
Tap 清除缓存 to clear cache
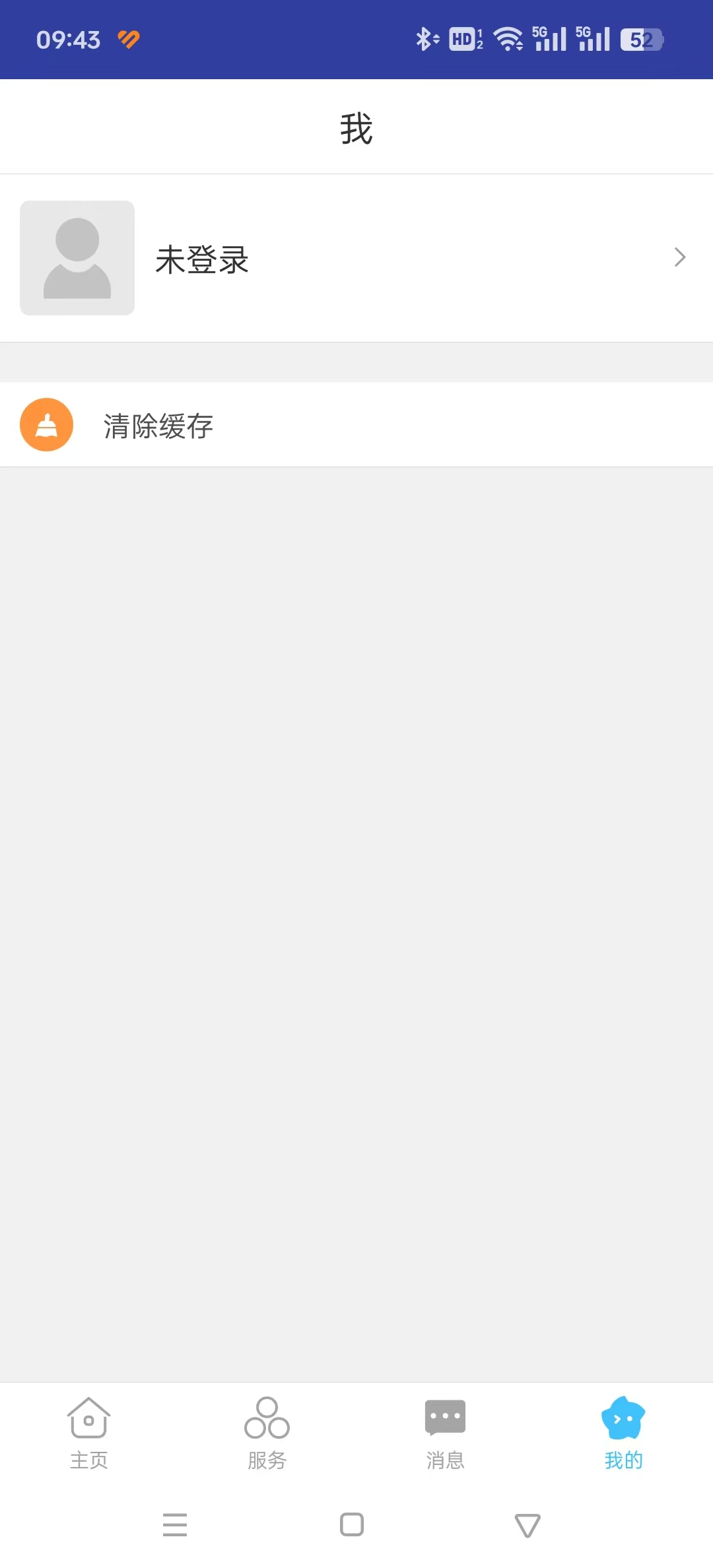click(356, 425)
